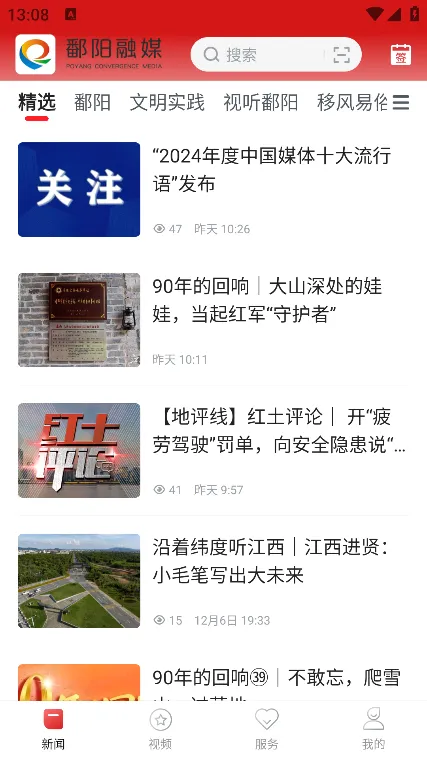This screenshot has height=759, width=427.
Task: Open the 移风易俗 tab
Action: click(x=352, y=103)
